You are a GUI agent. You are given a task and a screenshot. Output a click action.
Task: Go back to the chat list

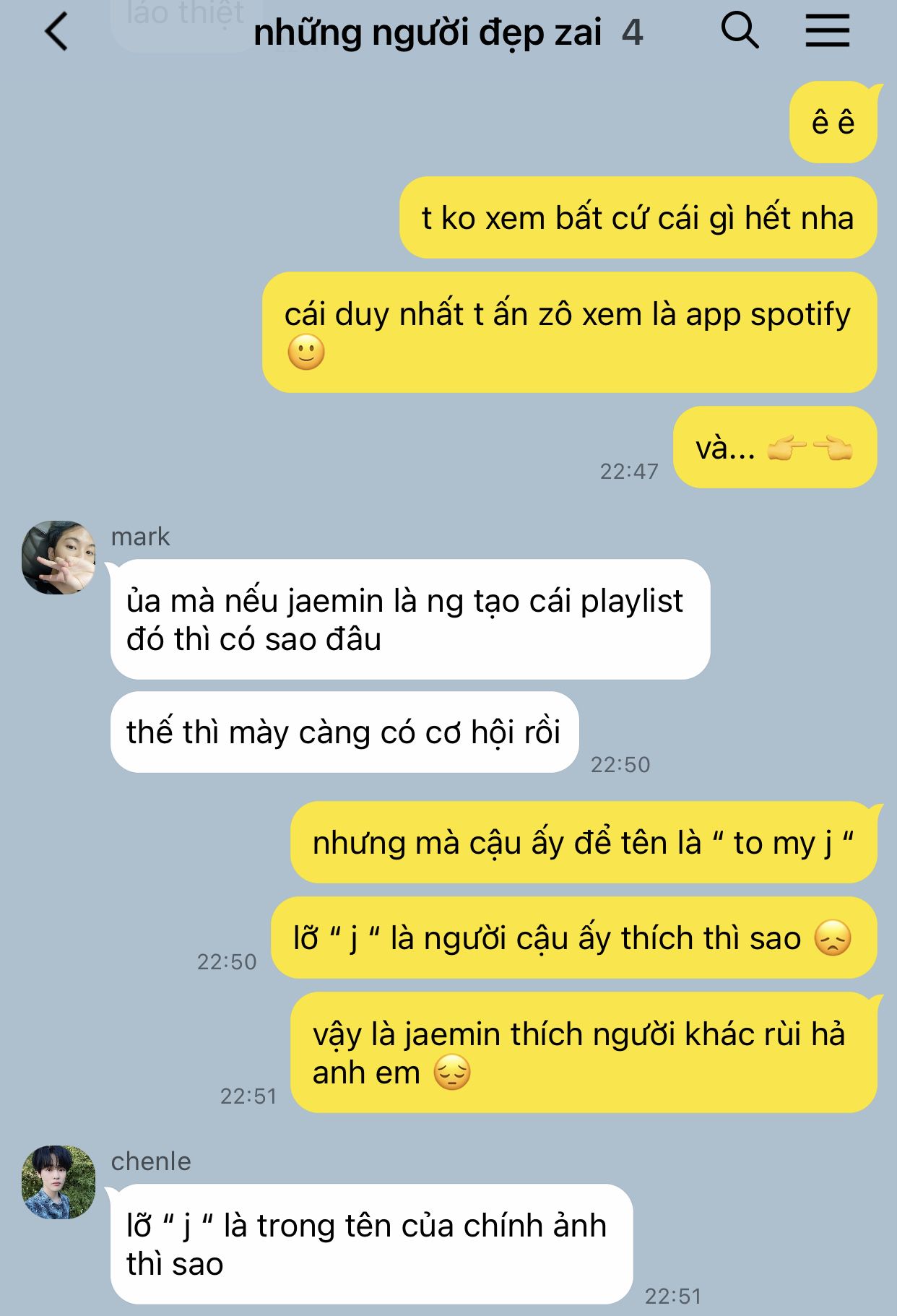(x=56, y=33)
